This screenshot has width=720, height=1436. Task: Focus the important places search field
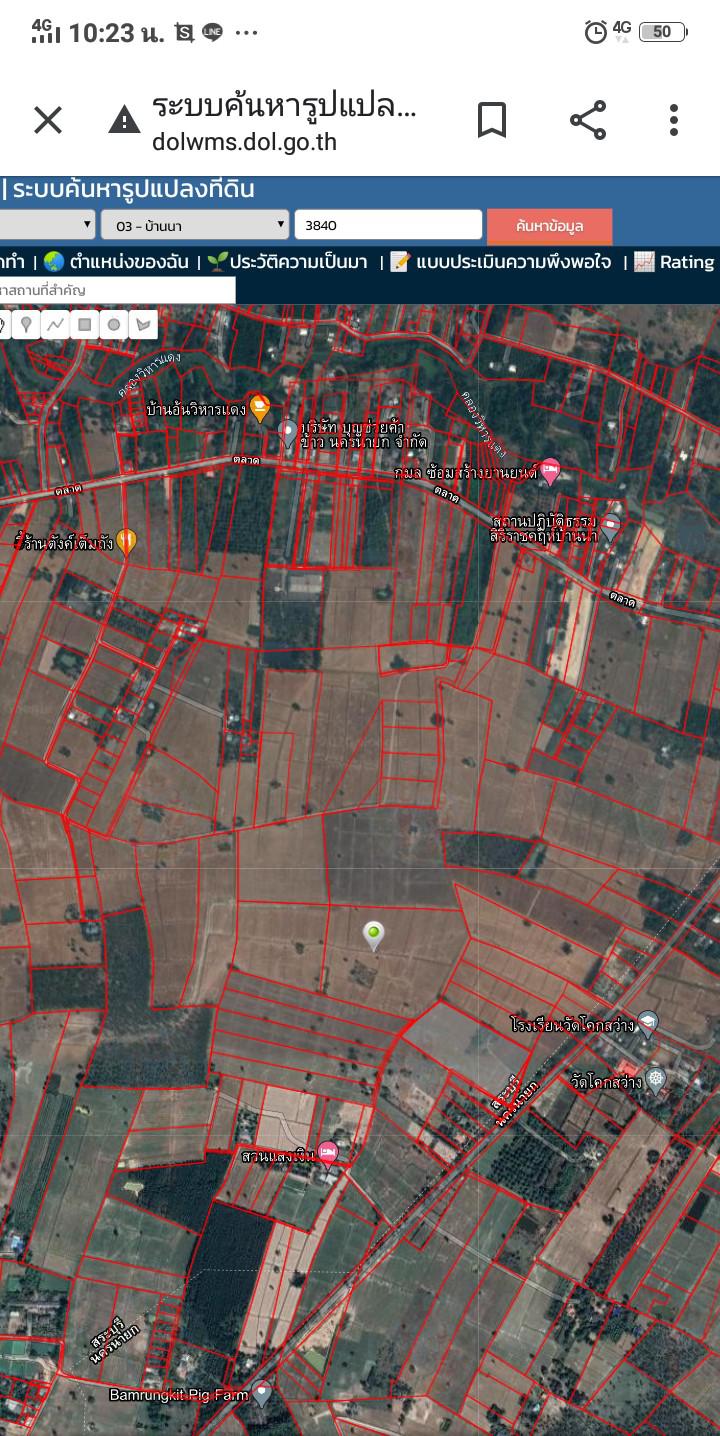click(x=117, y=290)
